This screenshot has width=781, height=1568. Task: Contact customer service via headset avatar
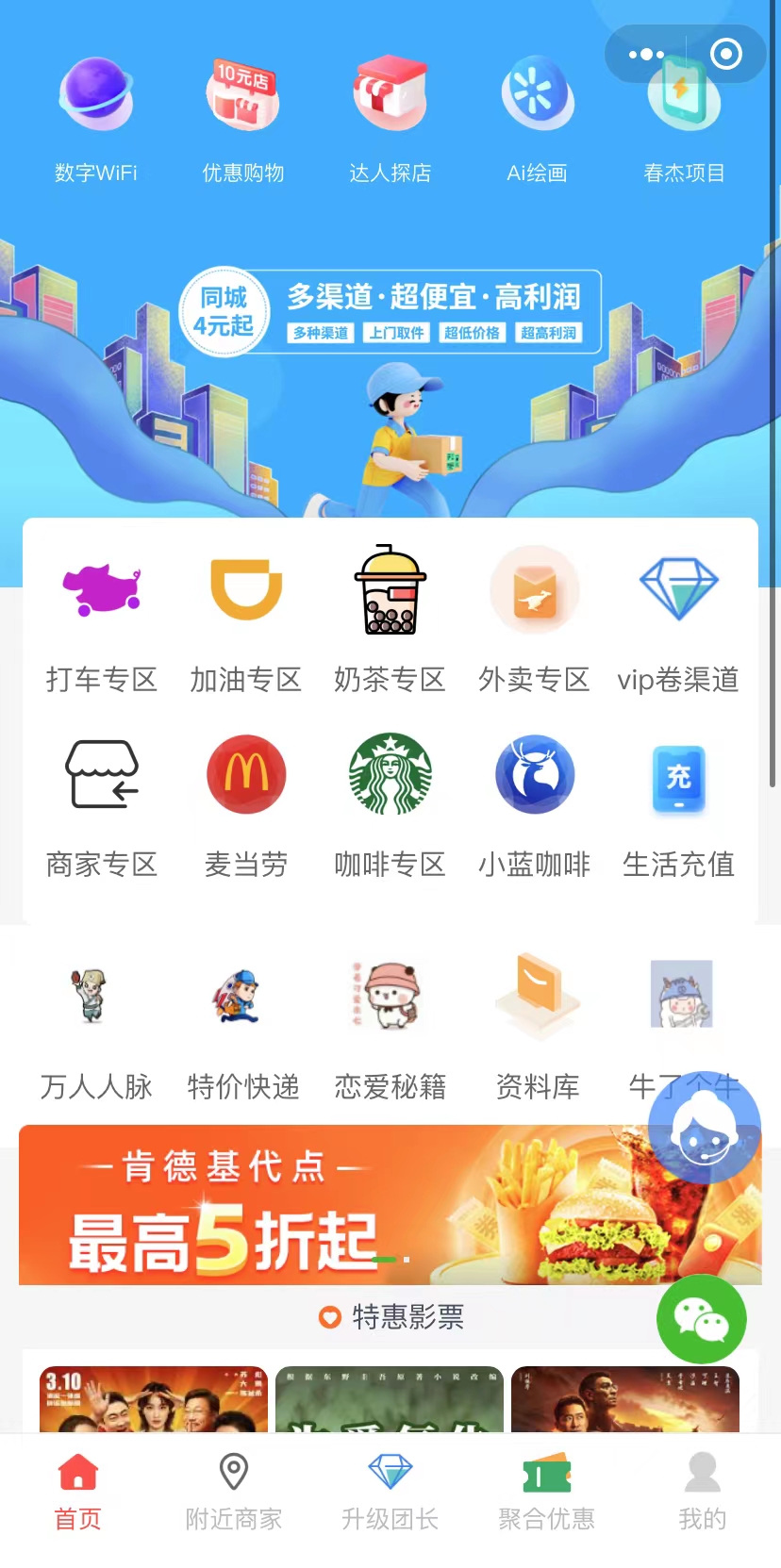pyautogui.click(x=704, y=1129)
